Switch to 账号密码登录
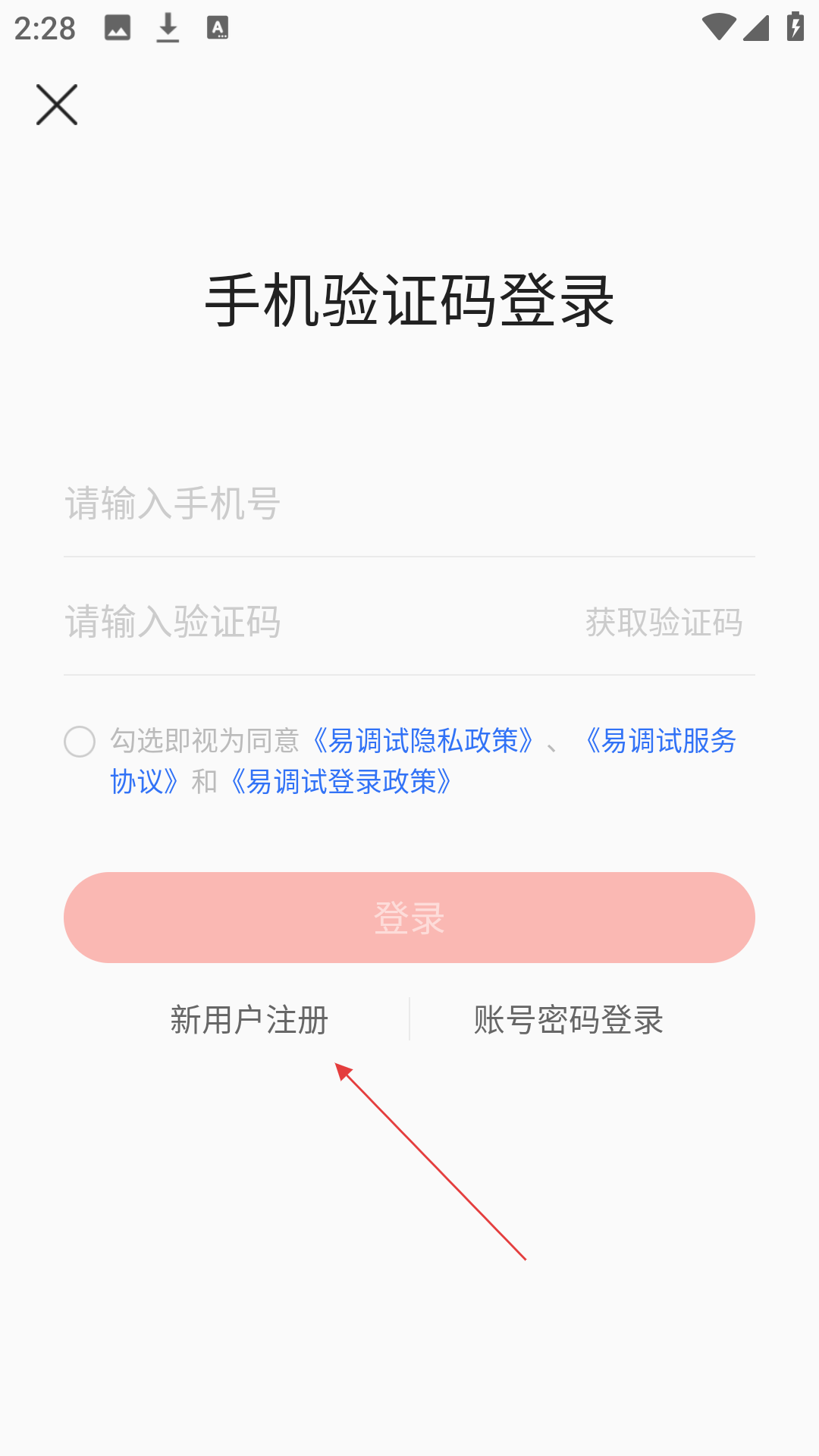819x1456 pixels. click(569, 1020)
